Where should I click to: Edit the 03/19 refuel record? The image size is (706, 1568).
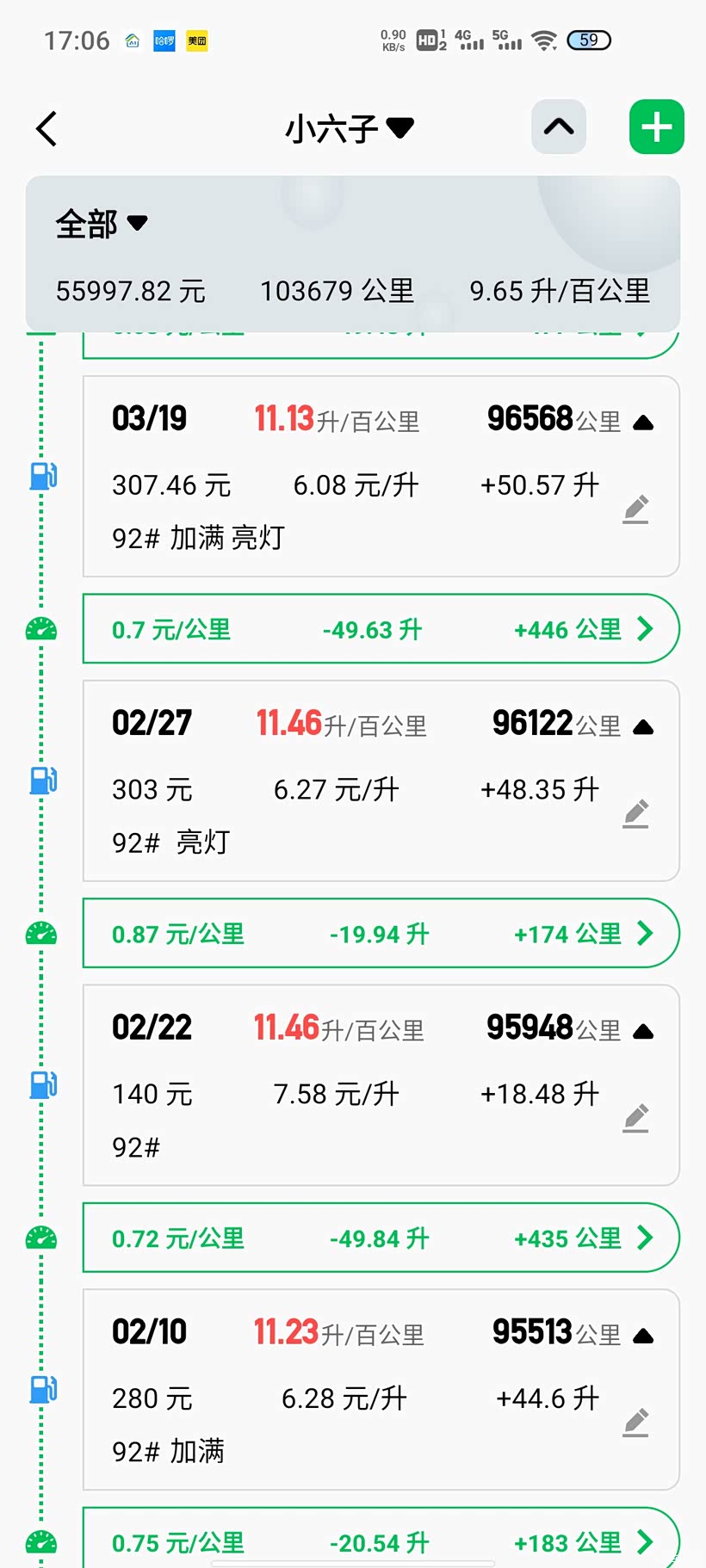click(635, 509)
